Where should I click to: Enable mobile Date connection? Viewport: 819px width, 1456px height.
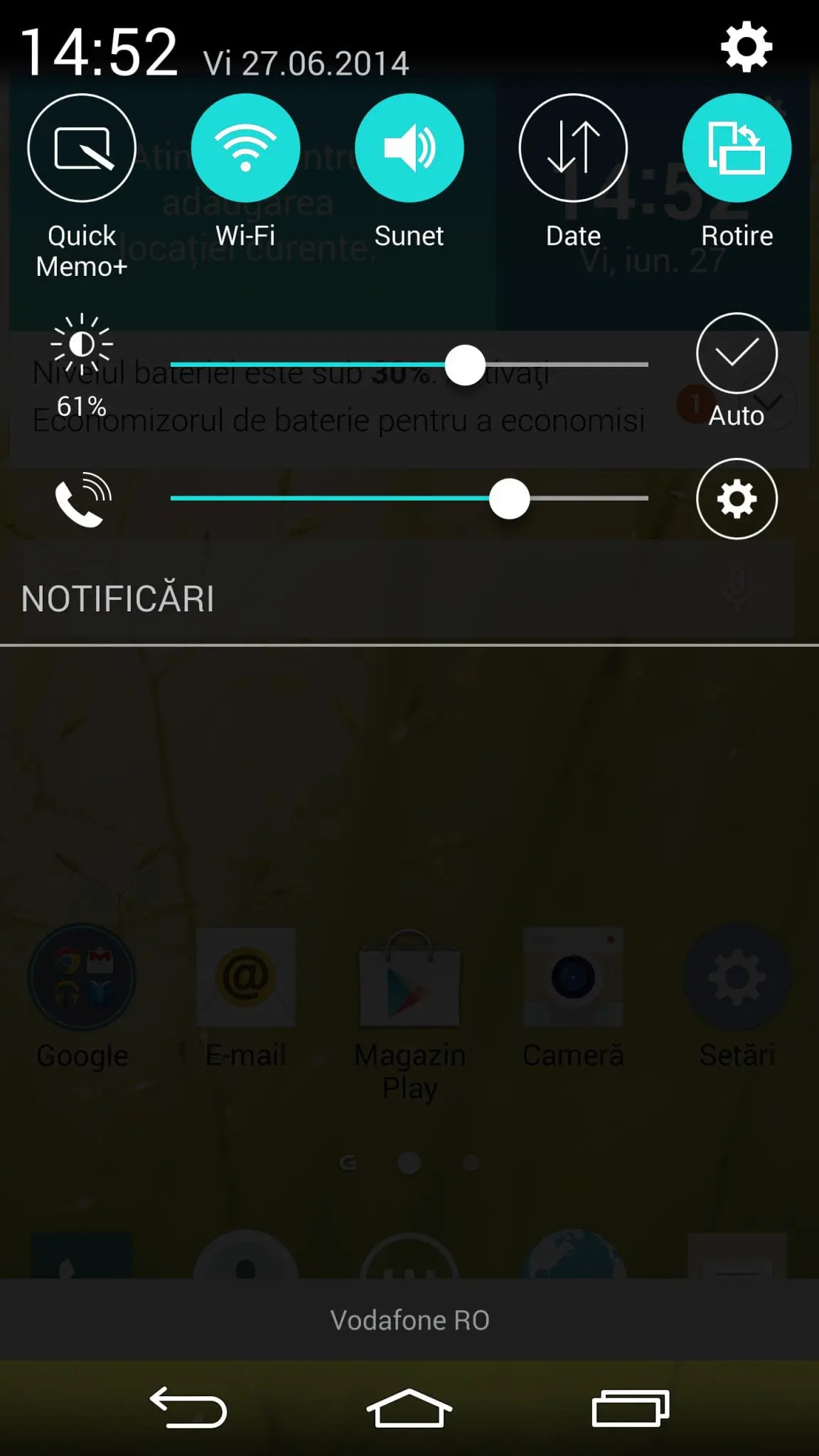(x=573, y=148)
